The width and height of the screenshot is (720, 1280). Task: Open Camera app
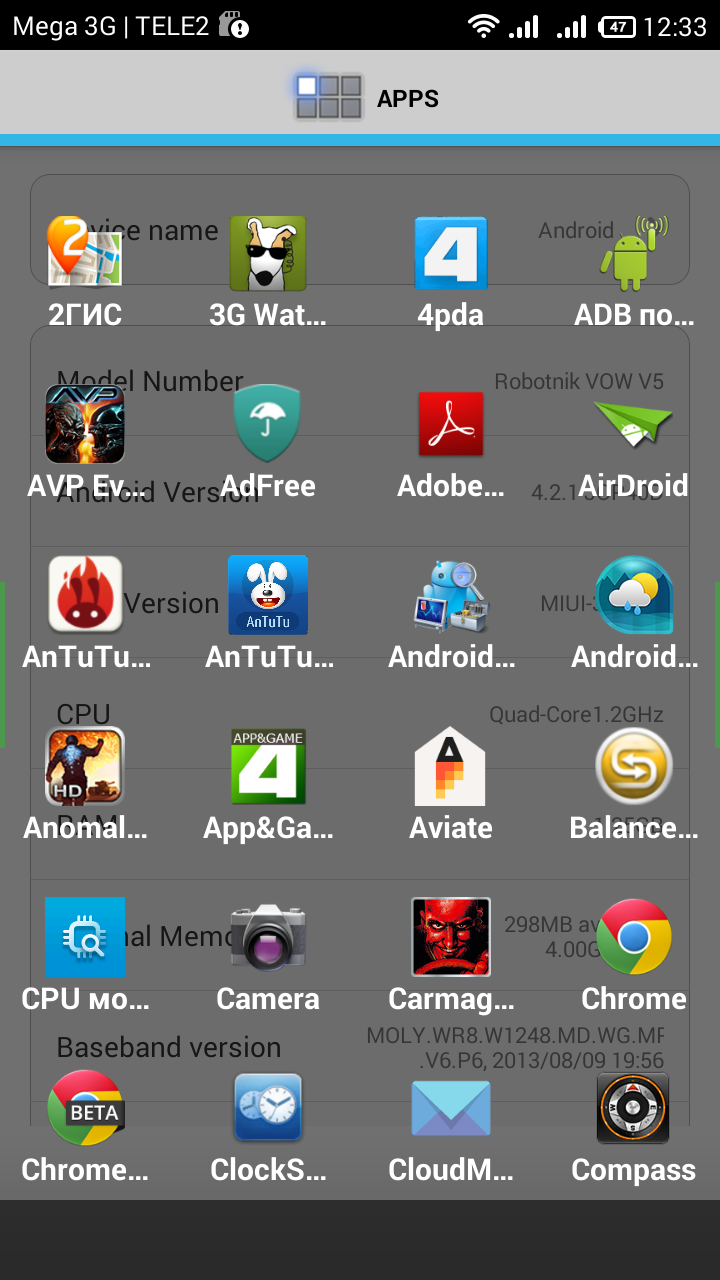[268, 938]
